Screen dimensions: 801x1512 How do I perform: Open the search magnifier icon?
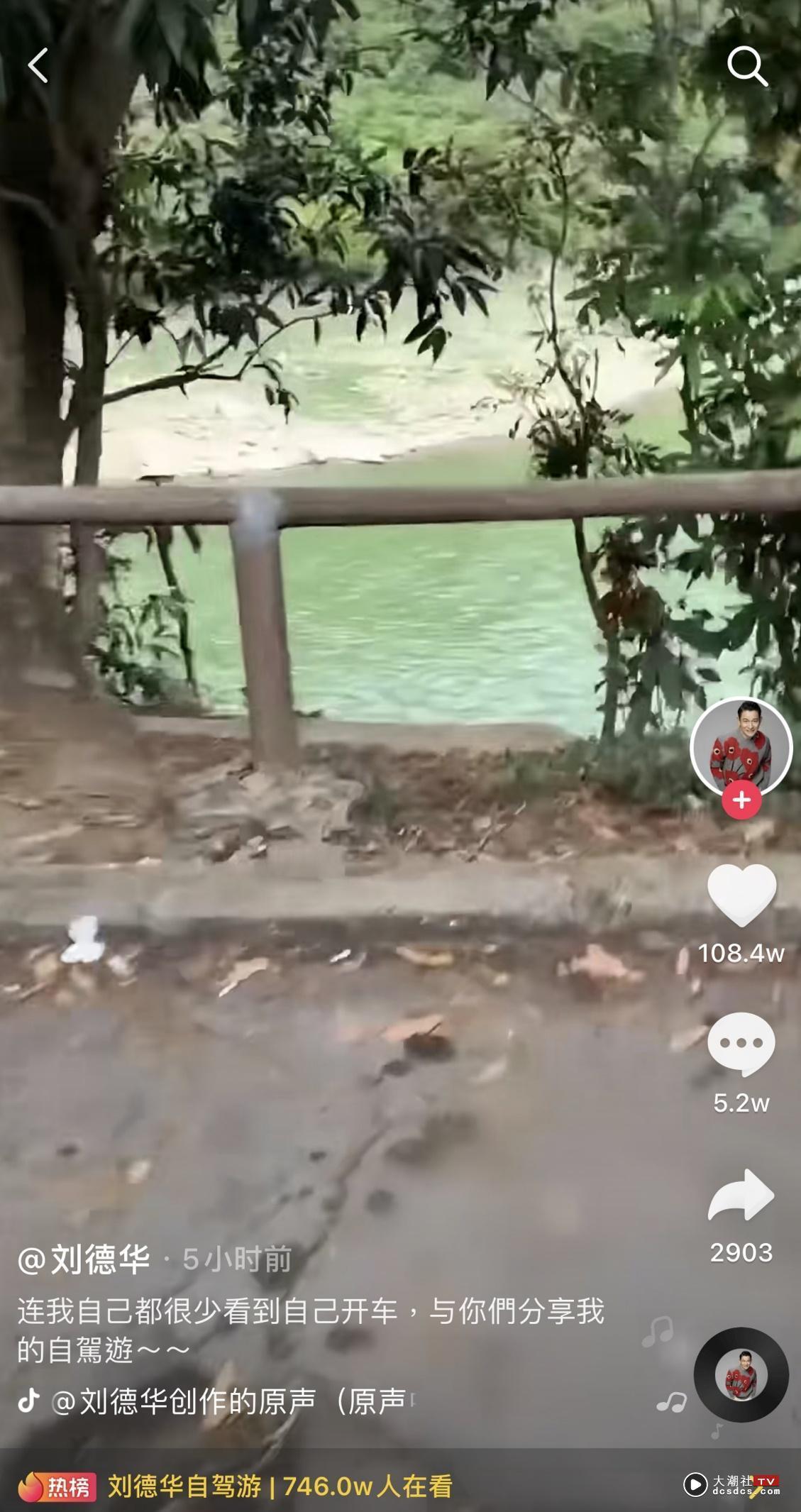tap(747, 66)
